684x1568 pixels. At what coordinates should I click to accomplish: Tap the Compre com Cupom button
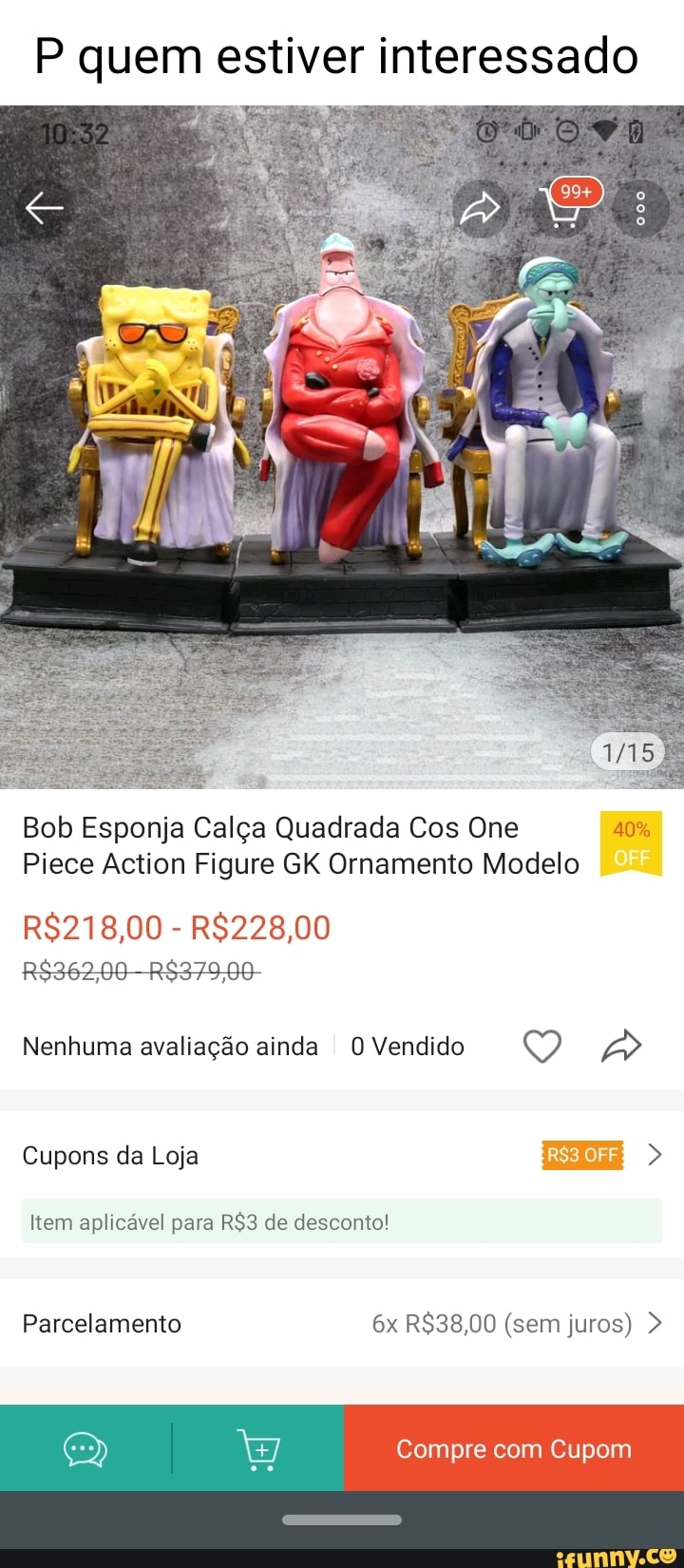[x=513, y=1449]
